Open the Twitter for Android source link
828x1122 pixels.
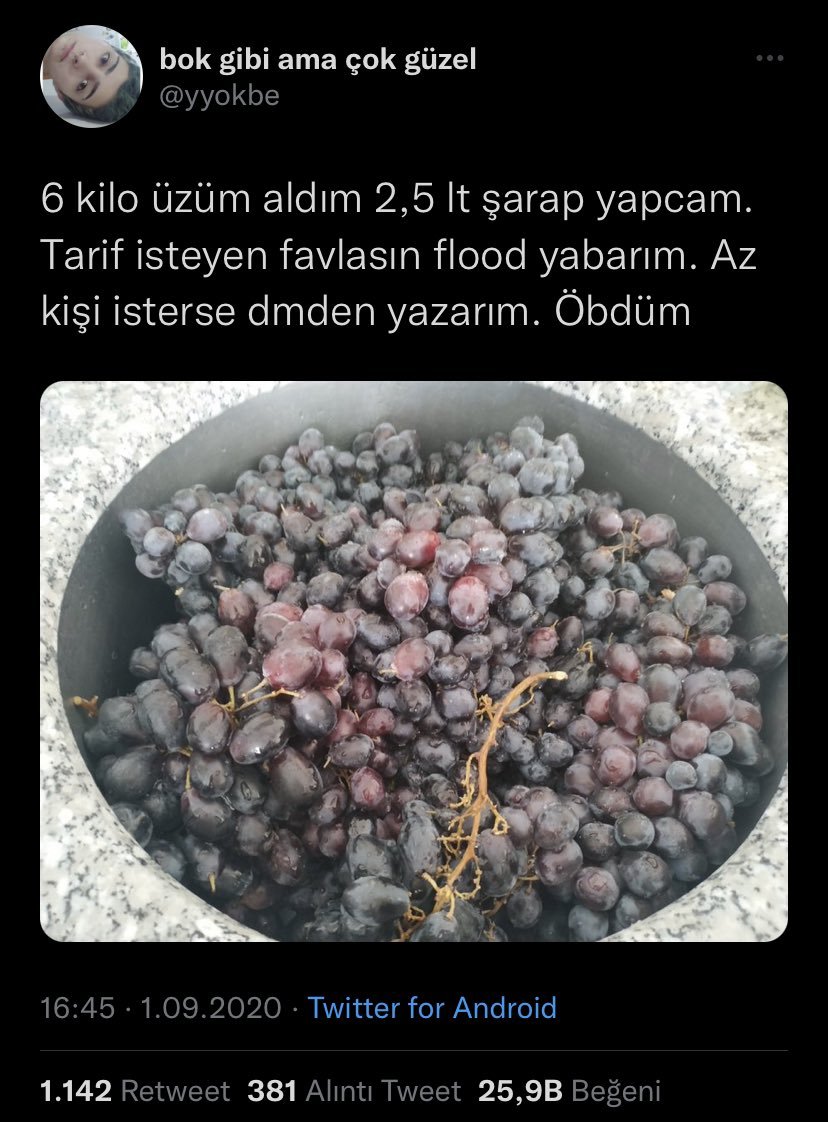432,1007
